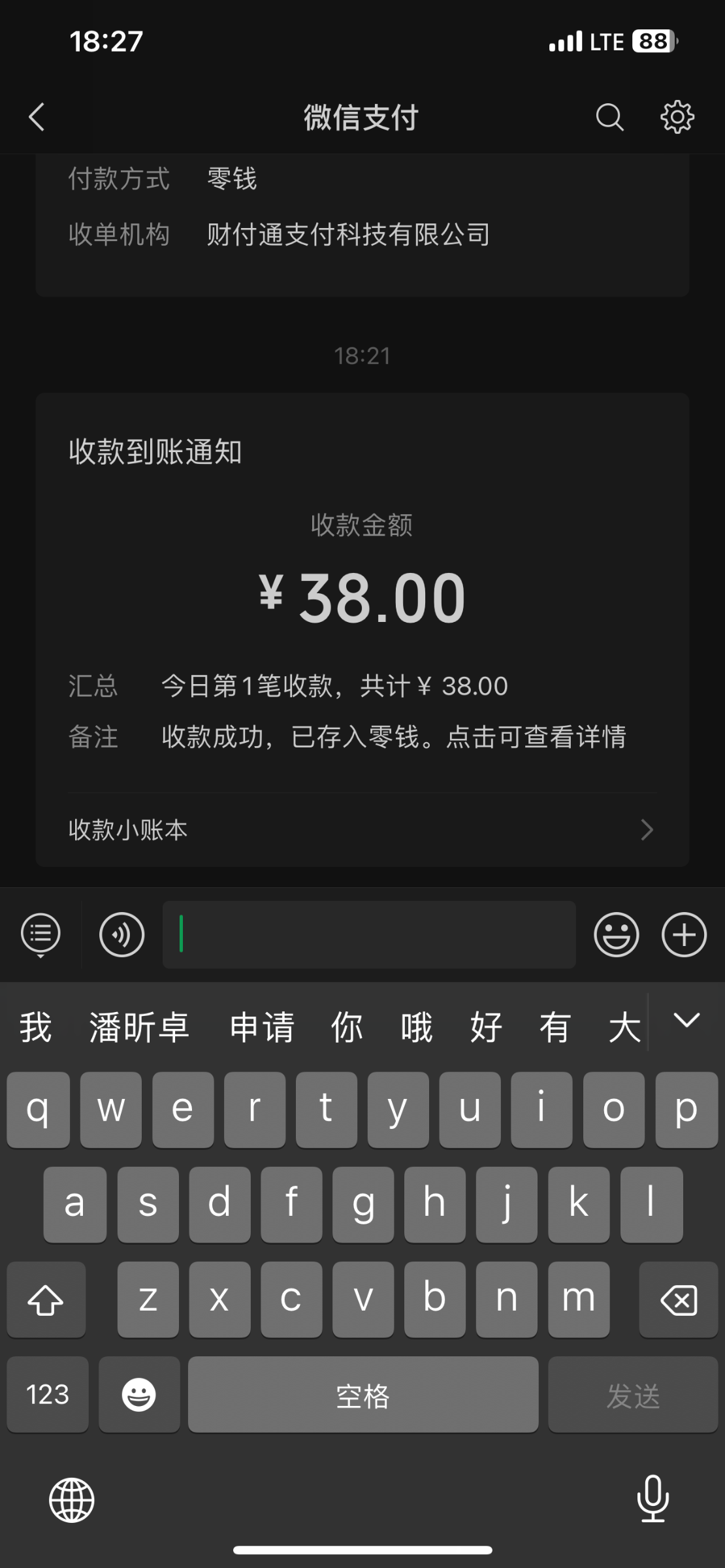The width and height of the screenshot is (725, 1568).
Task: Start dictation with the microphone
Action: tap(652, 1499)
